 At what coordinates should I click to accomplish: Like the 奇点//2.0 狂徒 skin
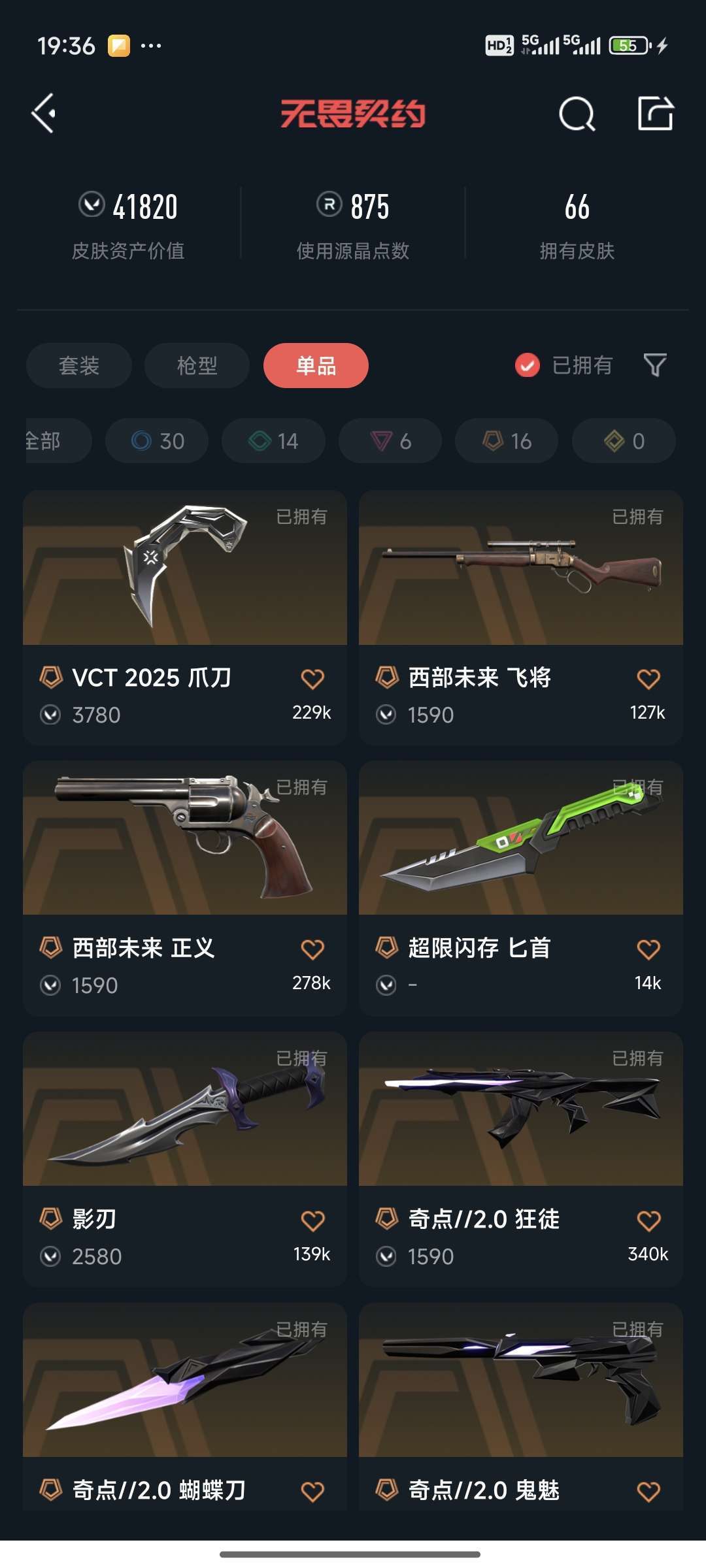pos(648,1220)
